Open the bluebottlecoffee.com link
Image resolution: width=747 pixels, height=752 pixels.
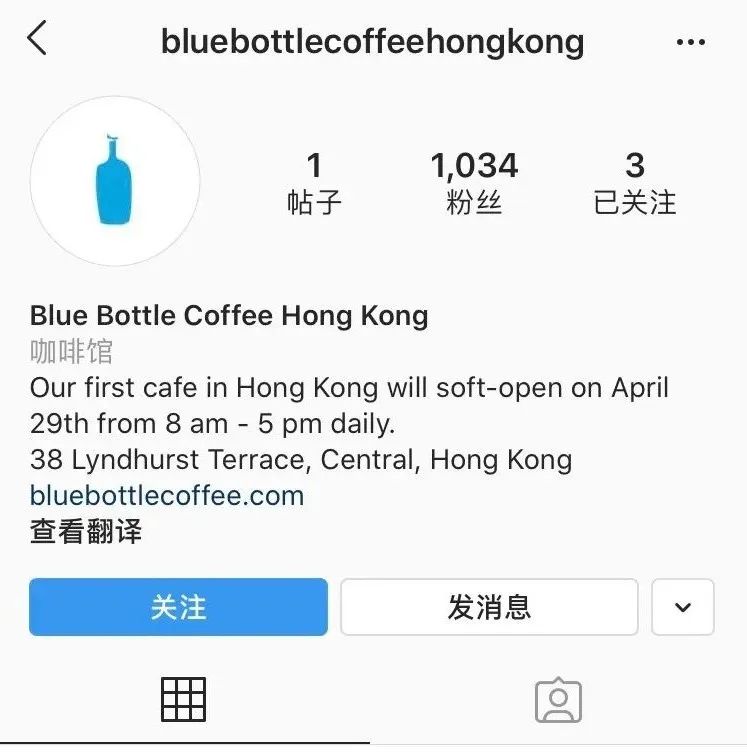click(166, 495)
